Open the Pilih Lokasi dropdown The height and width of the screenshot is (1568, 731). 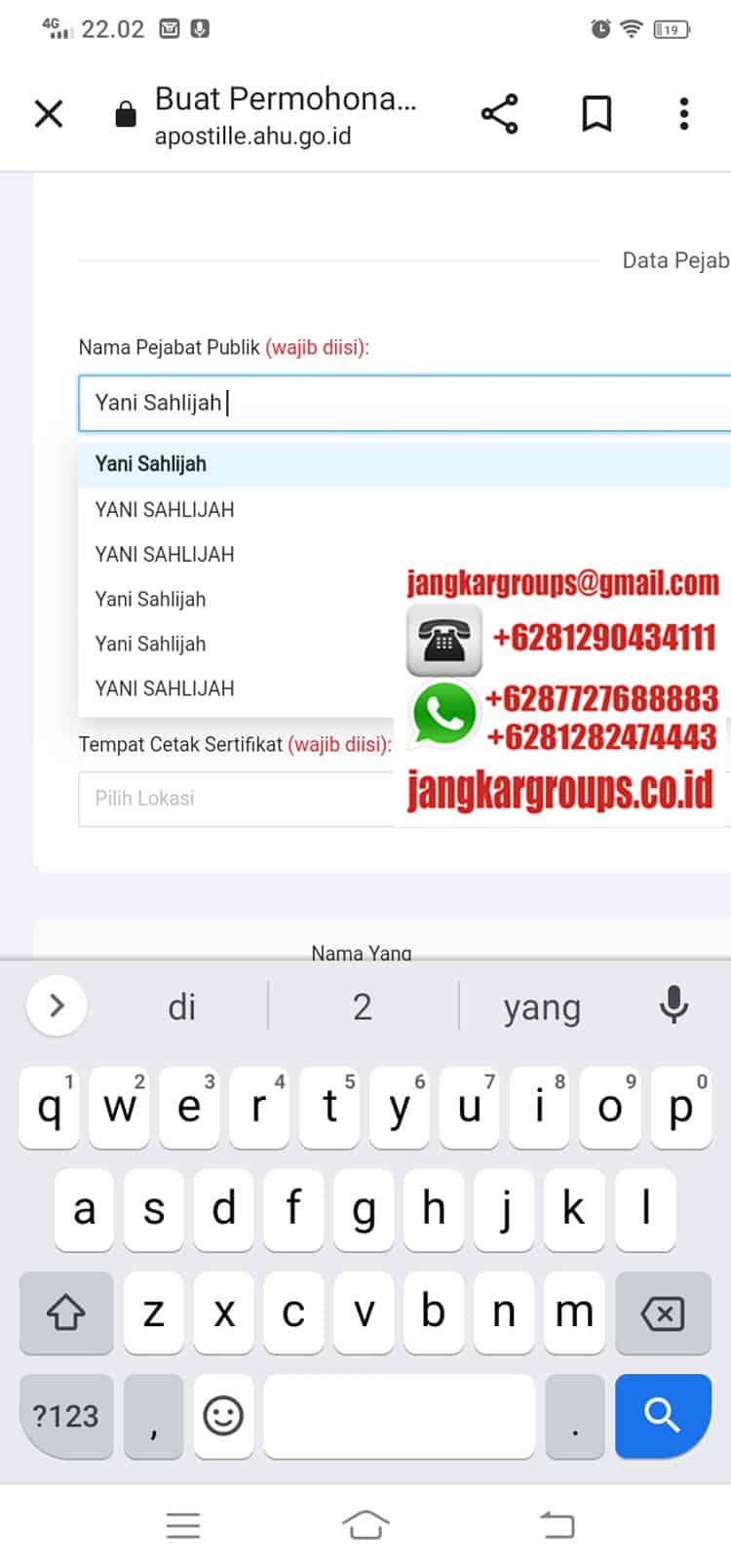point(236,799)
